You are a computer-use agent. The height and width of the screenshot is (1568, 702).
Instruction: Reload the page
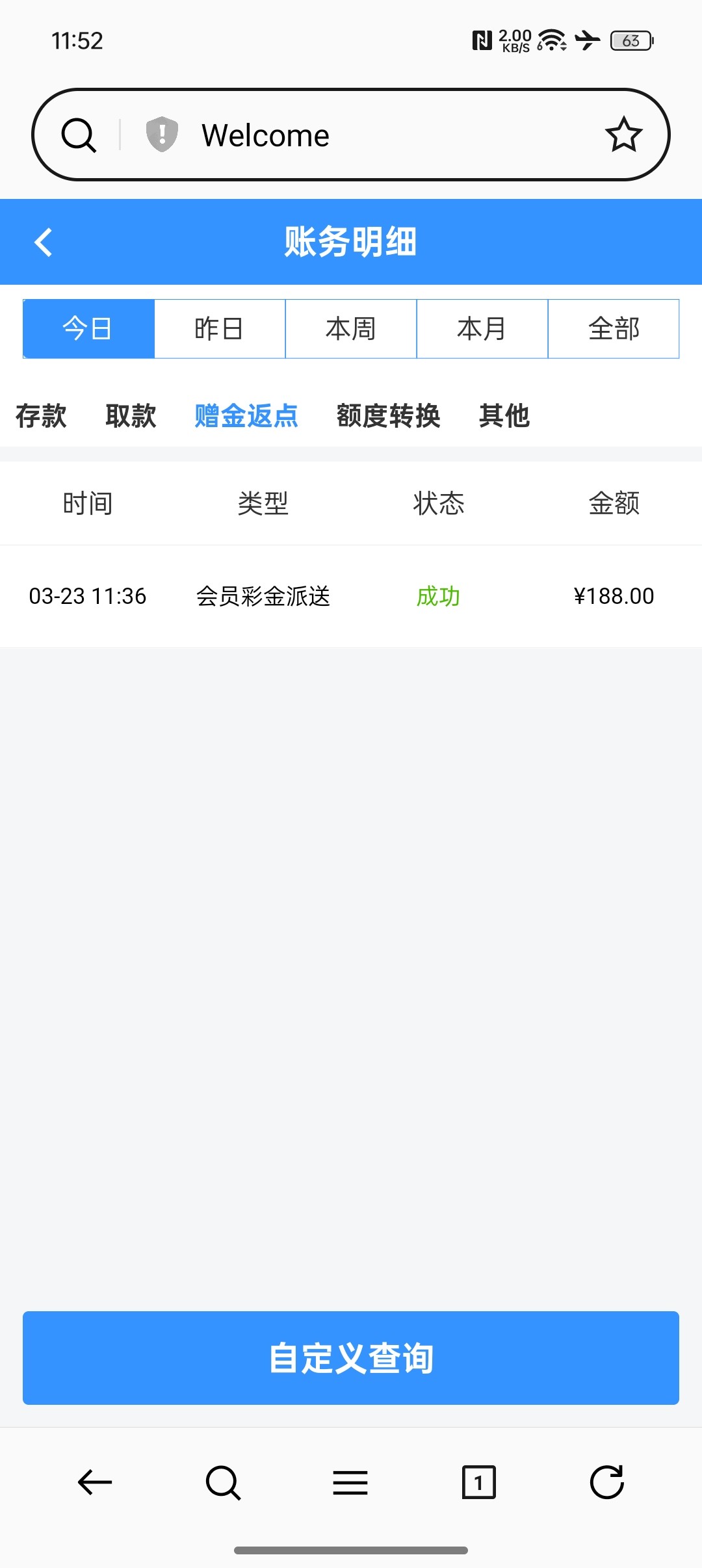coord(607,1483)
